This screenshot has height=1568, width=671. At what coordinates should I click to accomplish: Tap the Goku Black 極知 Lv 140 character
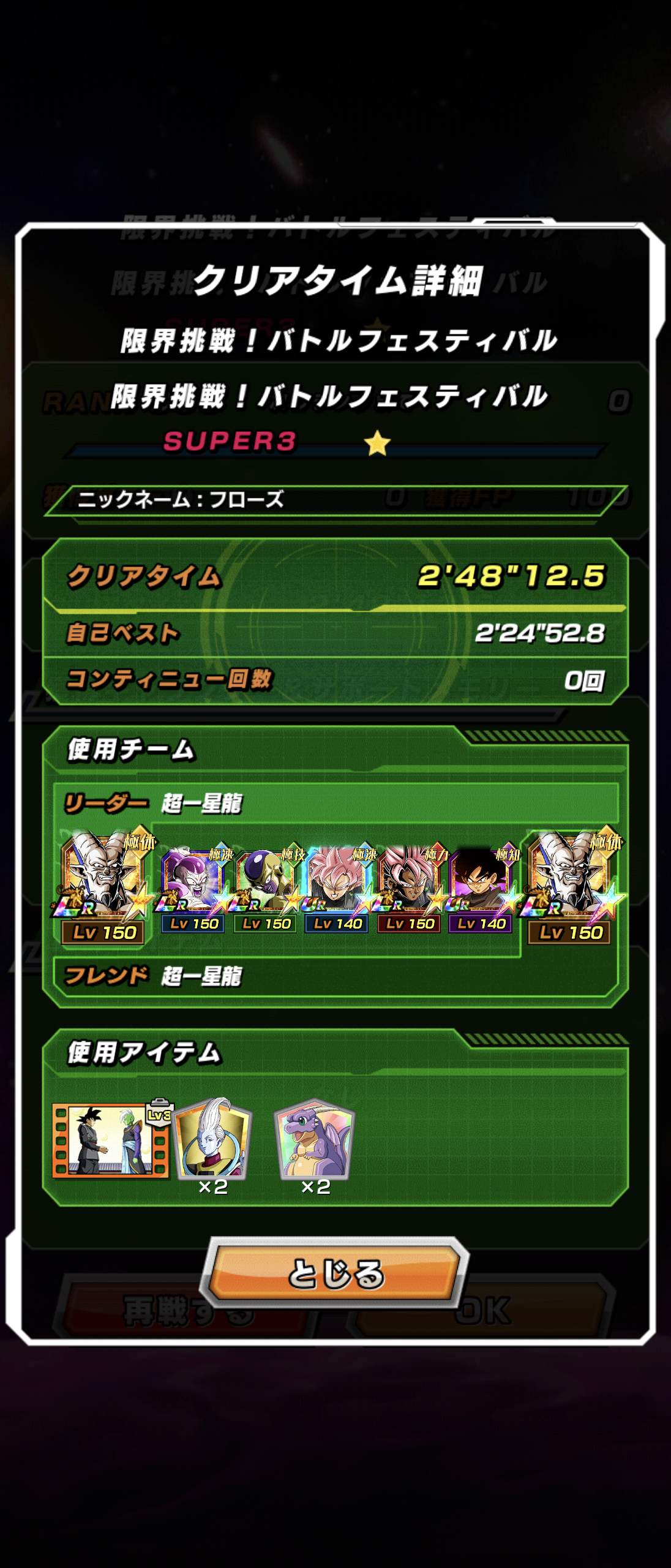point(481,882)
